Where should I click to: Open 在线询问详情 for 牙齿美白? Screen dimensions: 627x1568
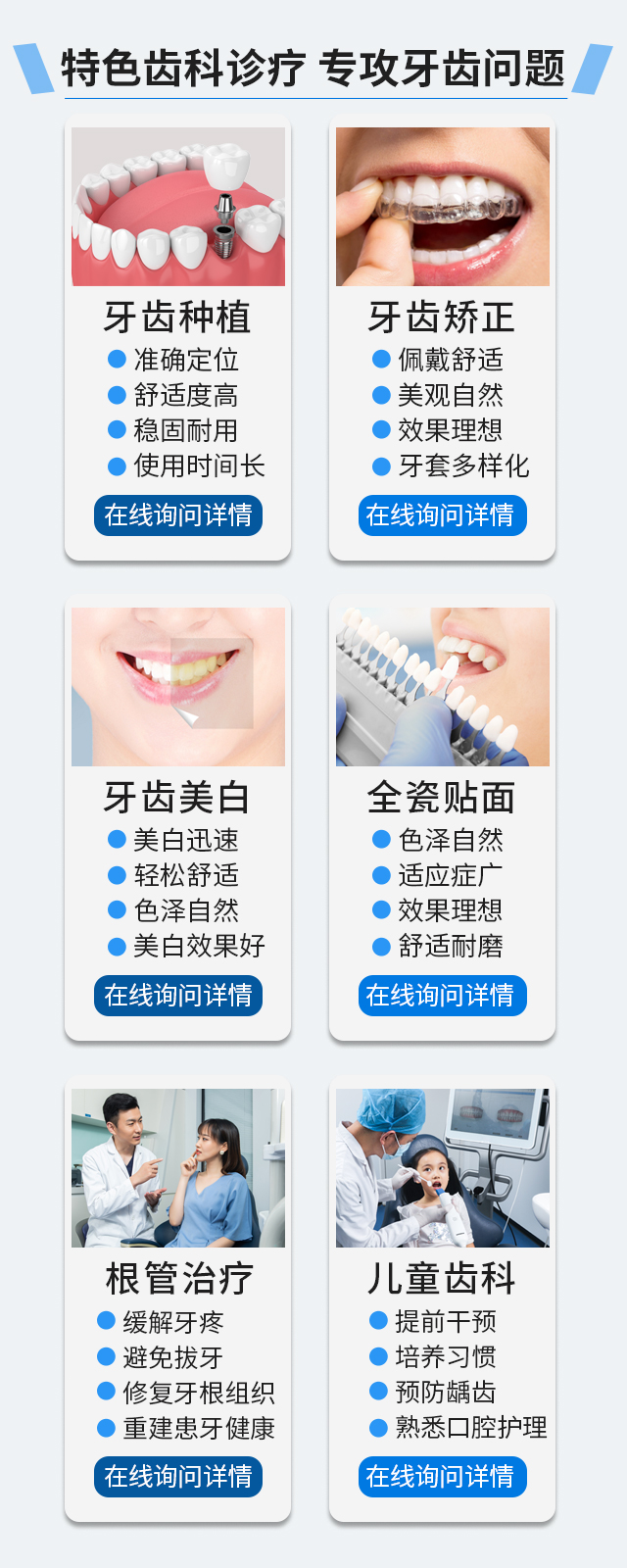pos(178,996)
